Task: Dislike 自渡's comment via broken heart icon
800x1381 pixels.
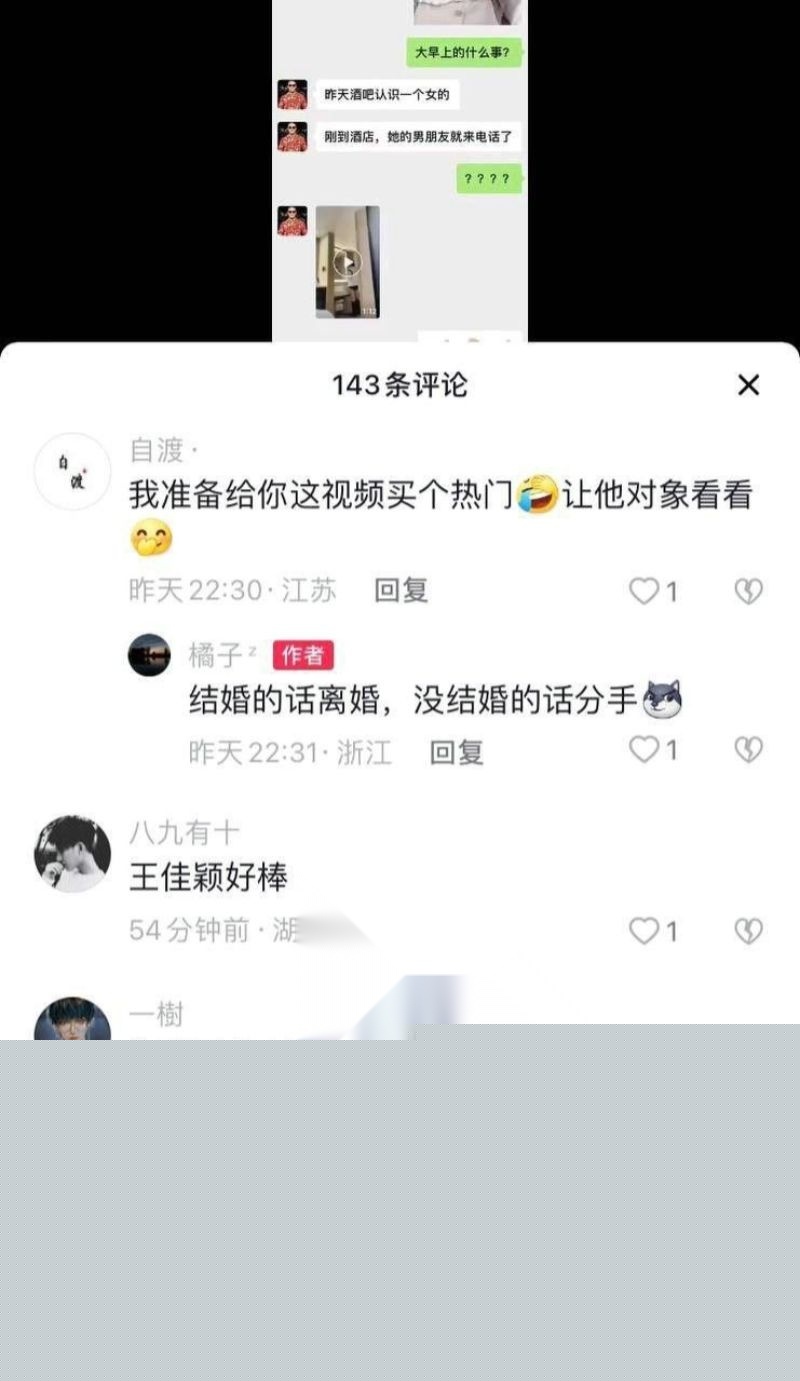Action: point(748,591)
